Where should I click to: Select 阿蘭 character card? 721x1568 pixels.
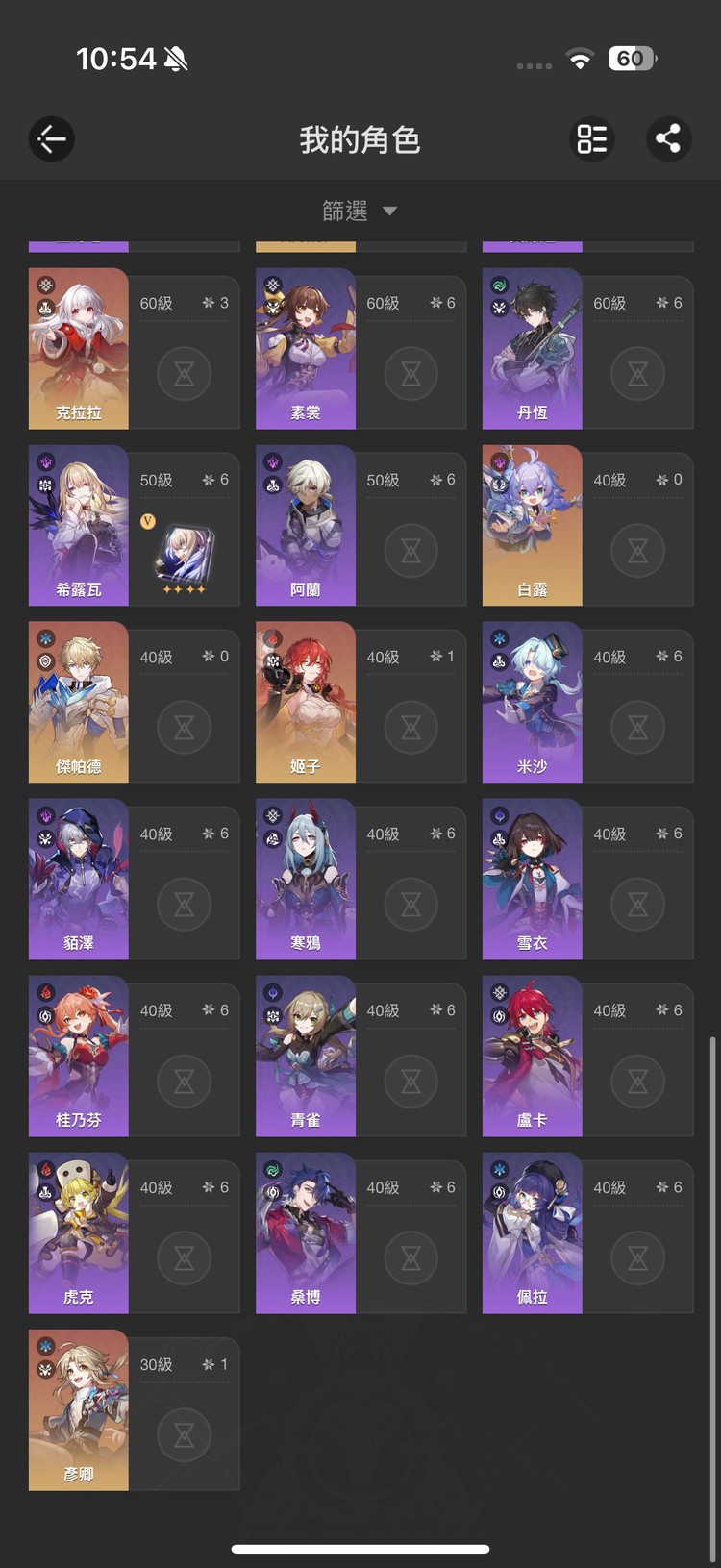(306, 525)
